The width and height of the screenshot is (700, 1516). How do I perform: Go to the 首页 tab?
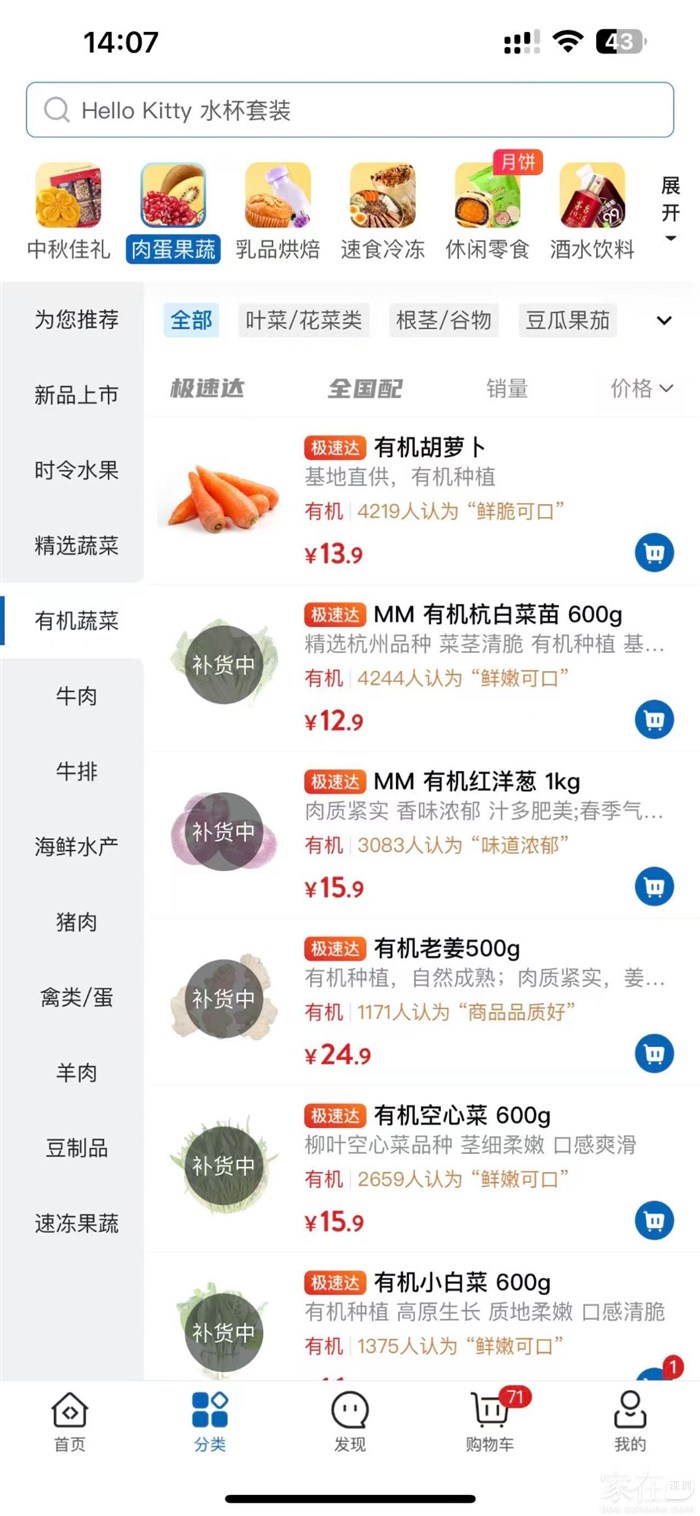(70, 1422)
